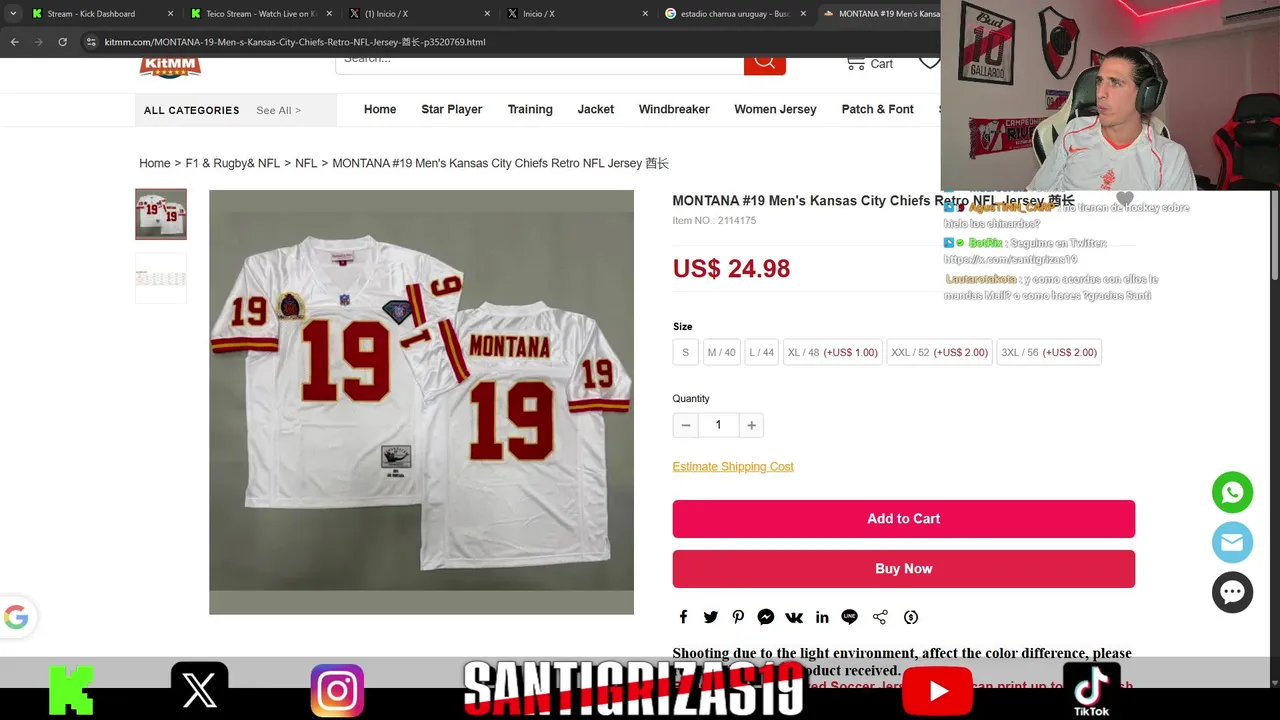
Task: Decrease quantity with the minus button
Action: tap(686, 425)
